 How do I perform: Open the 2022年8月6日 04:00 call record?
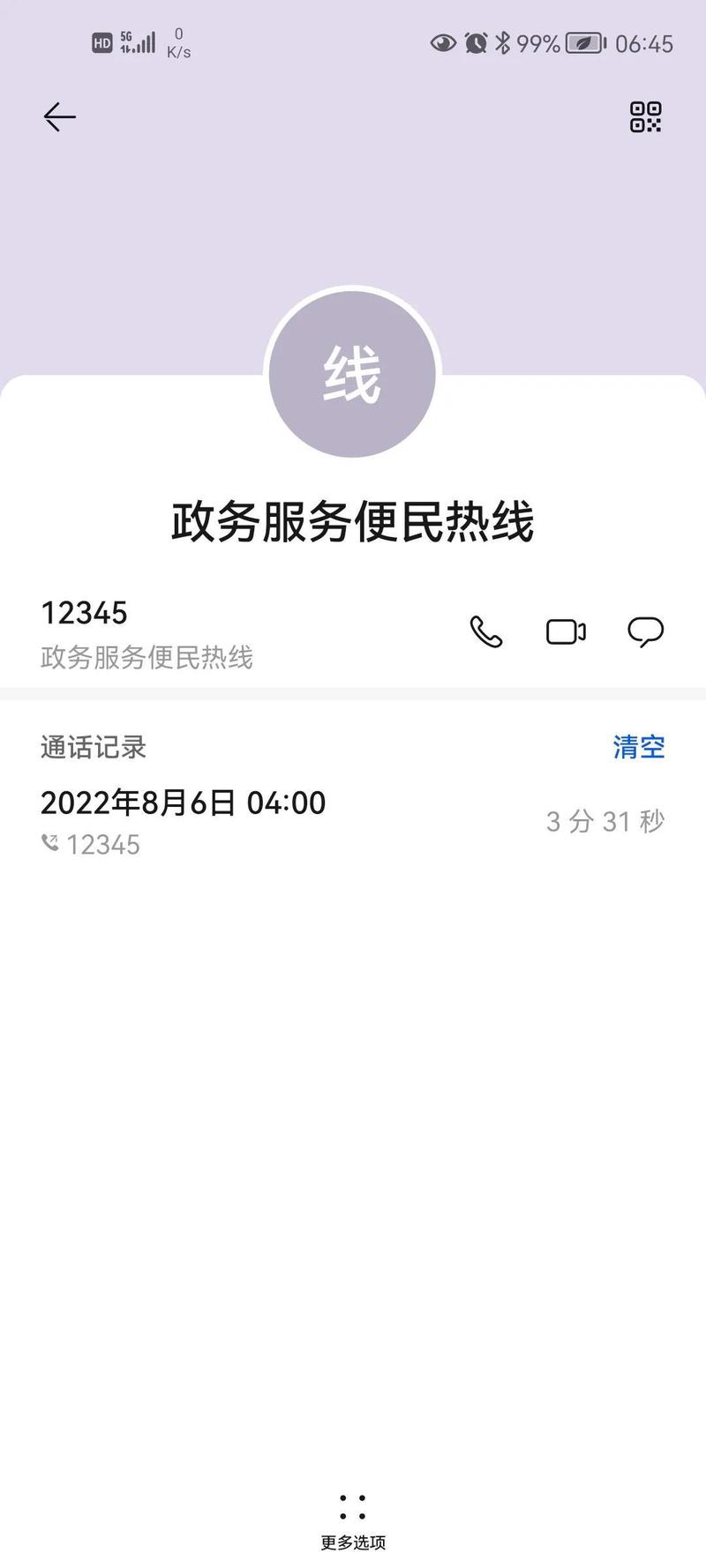(353, 822)
